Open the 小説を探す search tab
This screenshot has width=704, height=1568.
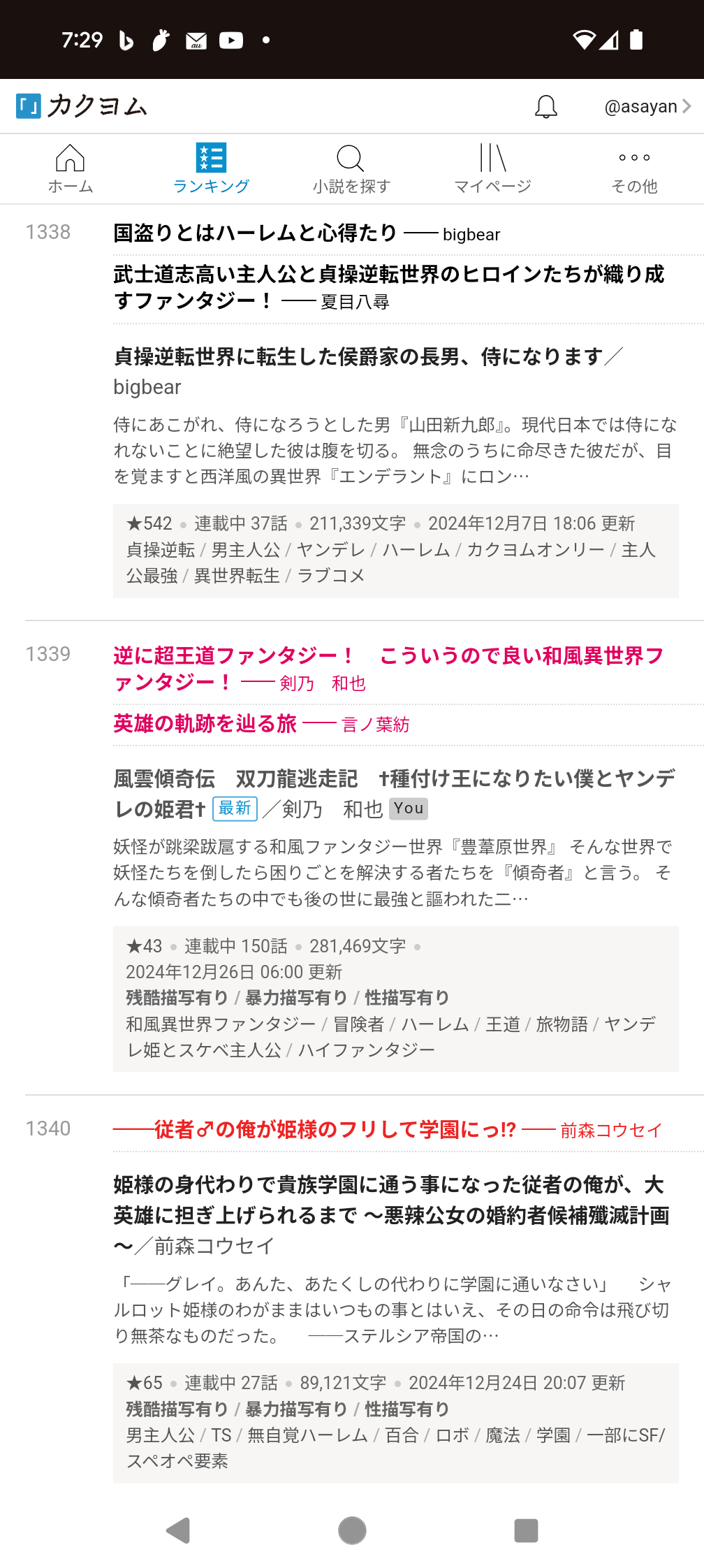point(351,168)
